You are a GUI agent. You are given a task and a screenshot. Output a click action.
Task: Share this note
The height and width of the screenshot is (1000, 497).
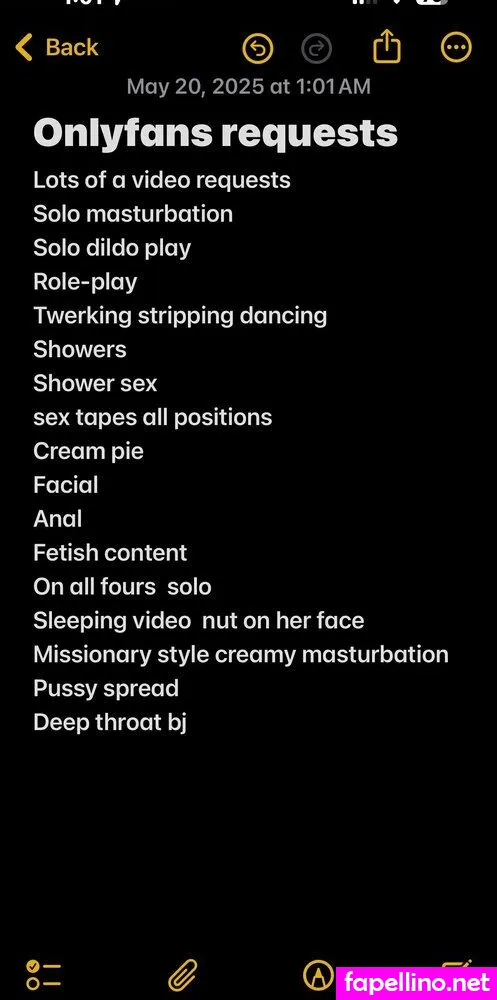pyautogui.click(x=387, y=47)
